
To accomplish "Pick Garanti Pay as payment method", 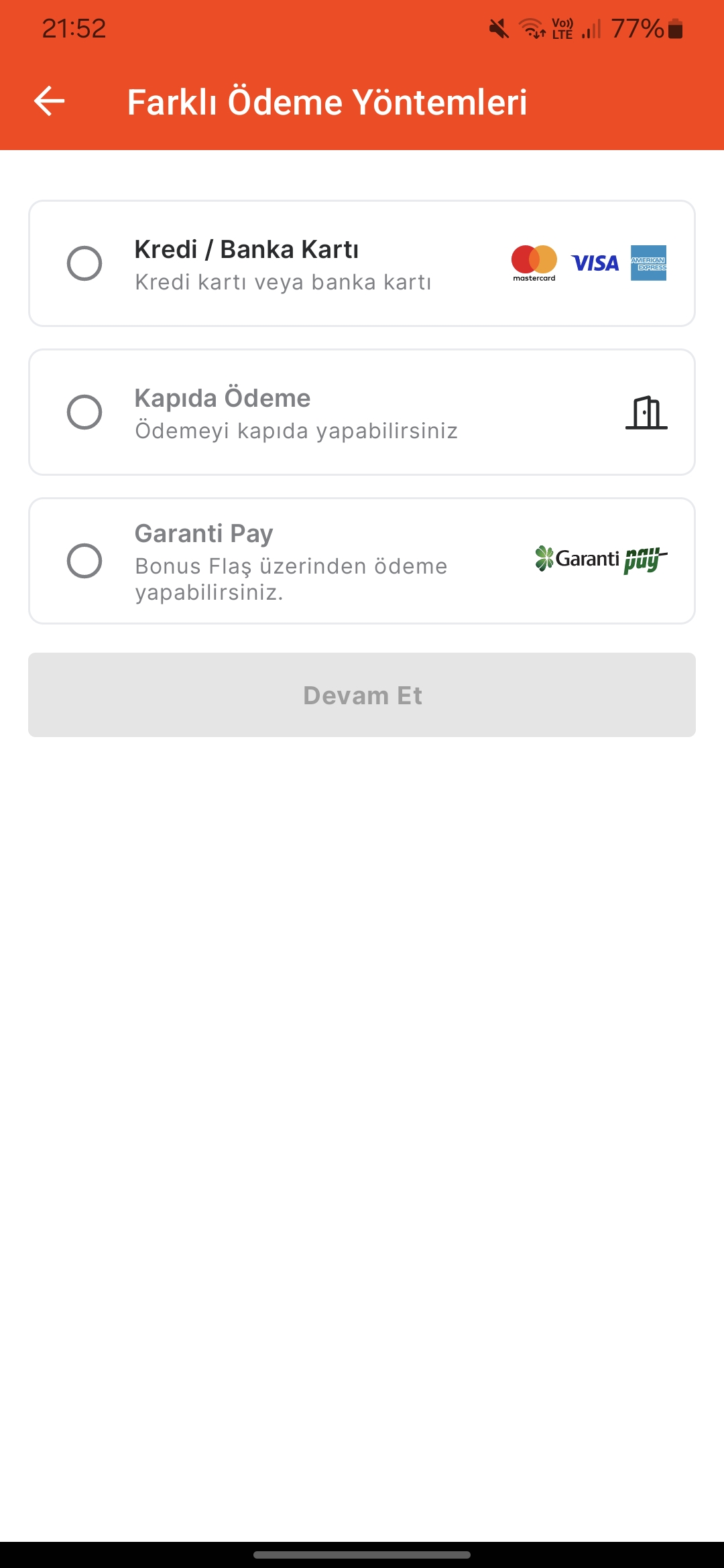I will coord(362,561).
